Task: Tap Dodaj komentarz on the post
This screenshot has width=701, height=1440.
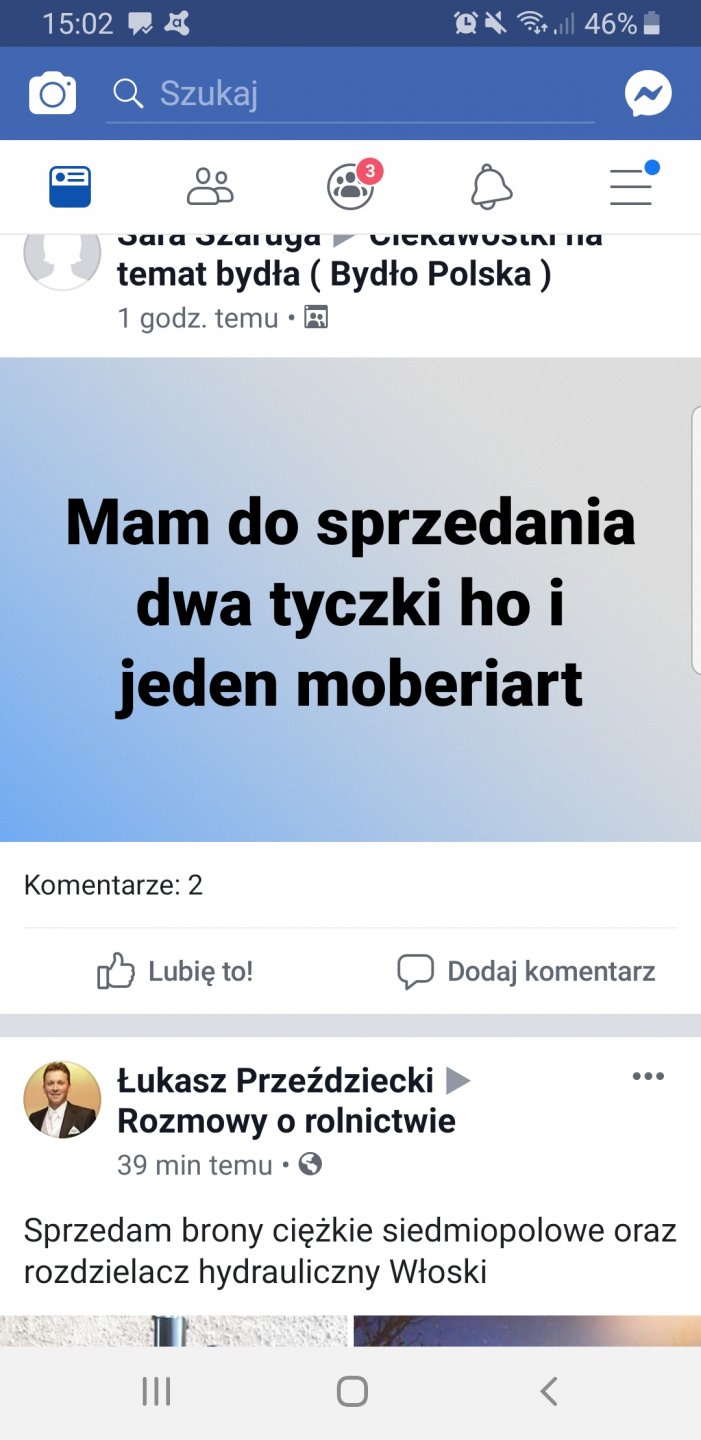Action: point(526,971)
